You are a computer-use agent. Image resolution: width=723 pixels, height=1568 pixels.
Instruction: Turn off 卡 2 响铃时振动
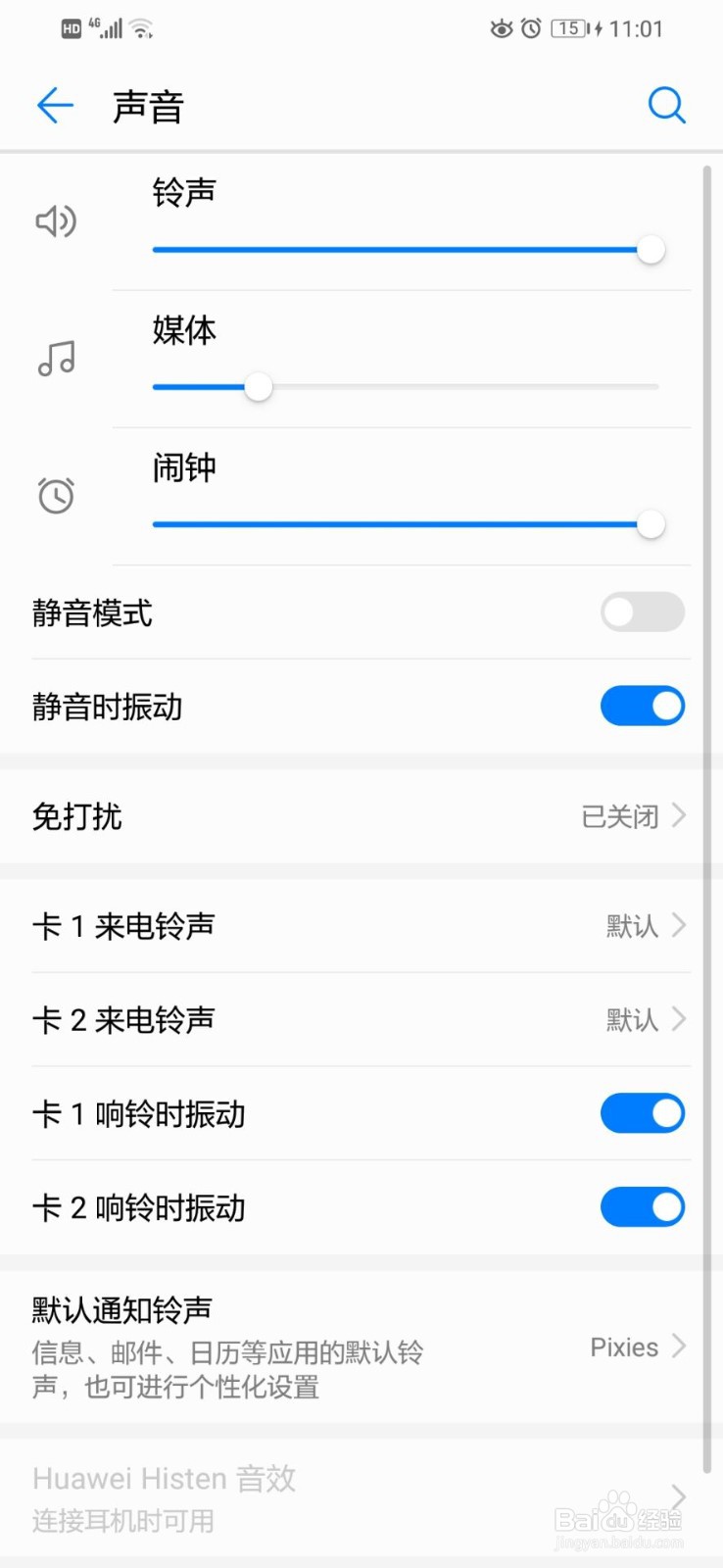[x=642, y=1207]
